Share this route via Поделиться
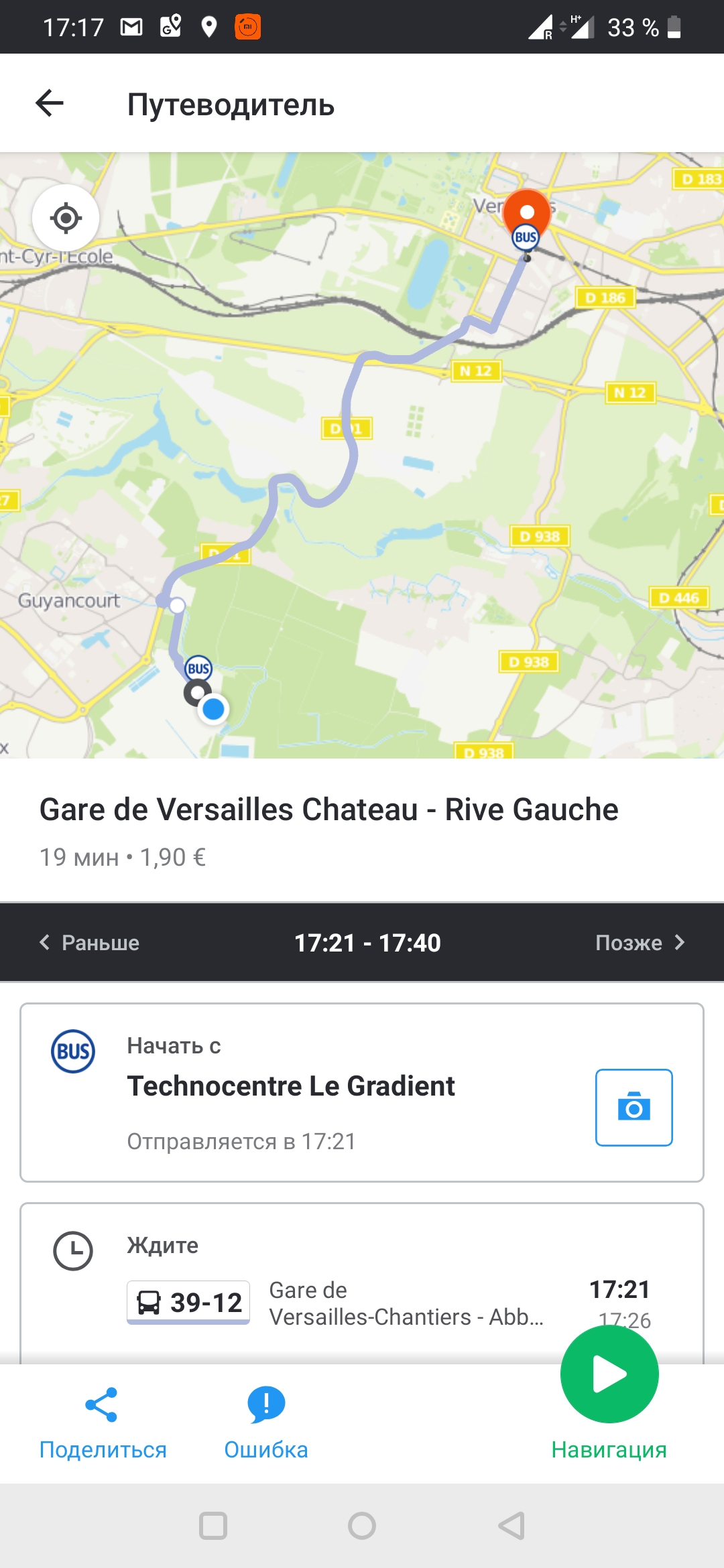 [x=103, y=1423]
